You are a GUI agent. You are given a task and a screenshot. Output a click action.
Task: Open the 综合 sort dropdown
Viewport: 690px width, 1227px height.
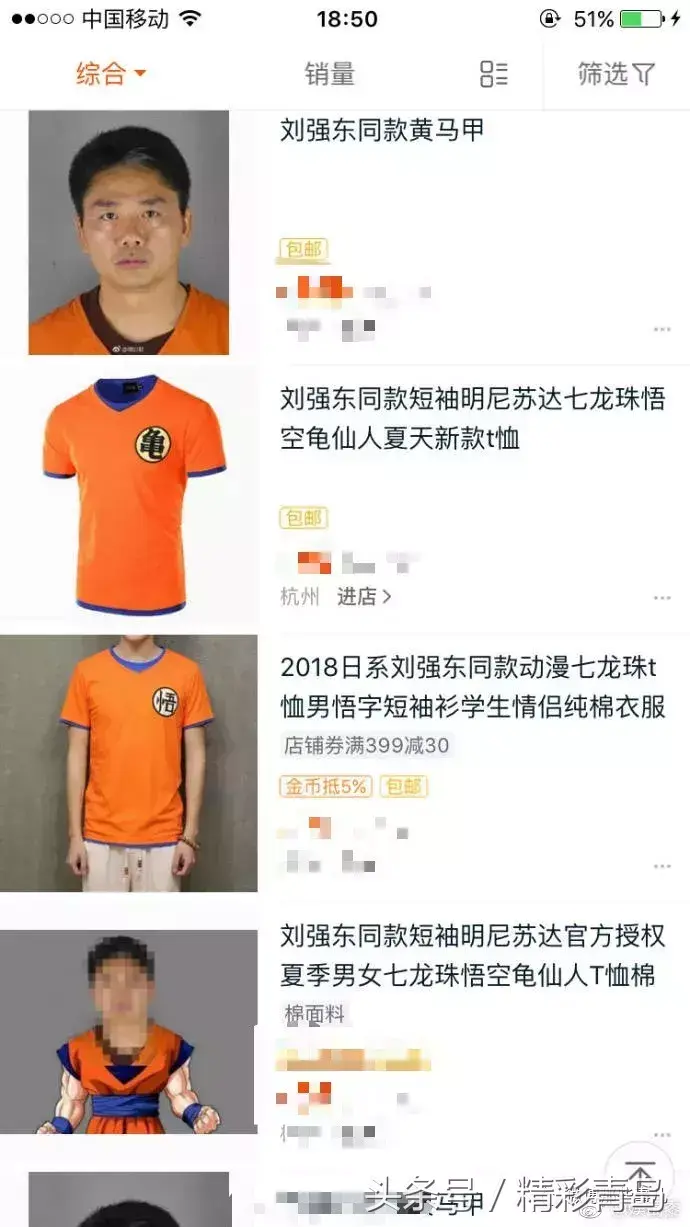point(111,74)
